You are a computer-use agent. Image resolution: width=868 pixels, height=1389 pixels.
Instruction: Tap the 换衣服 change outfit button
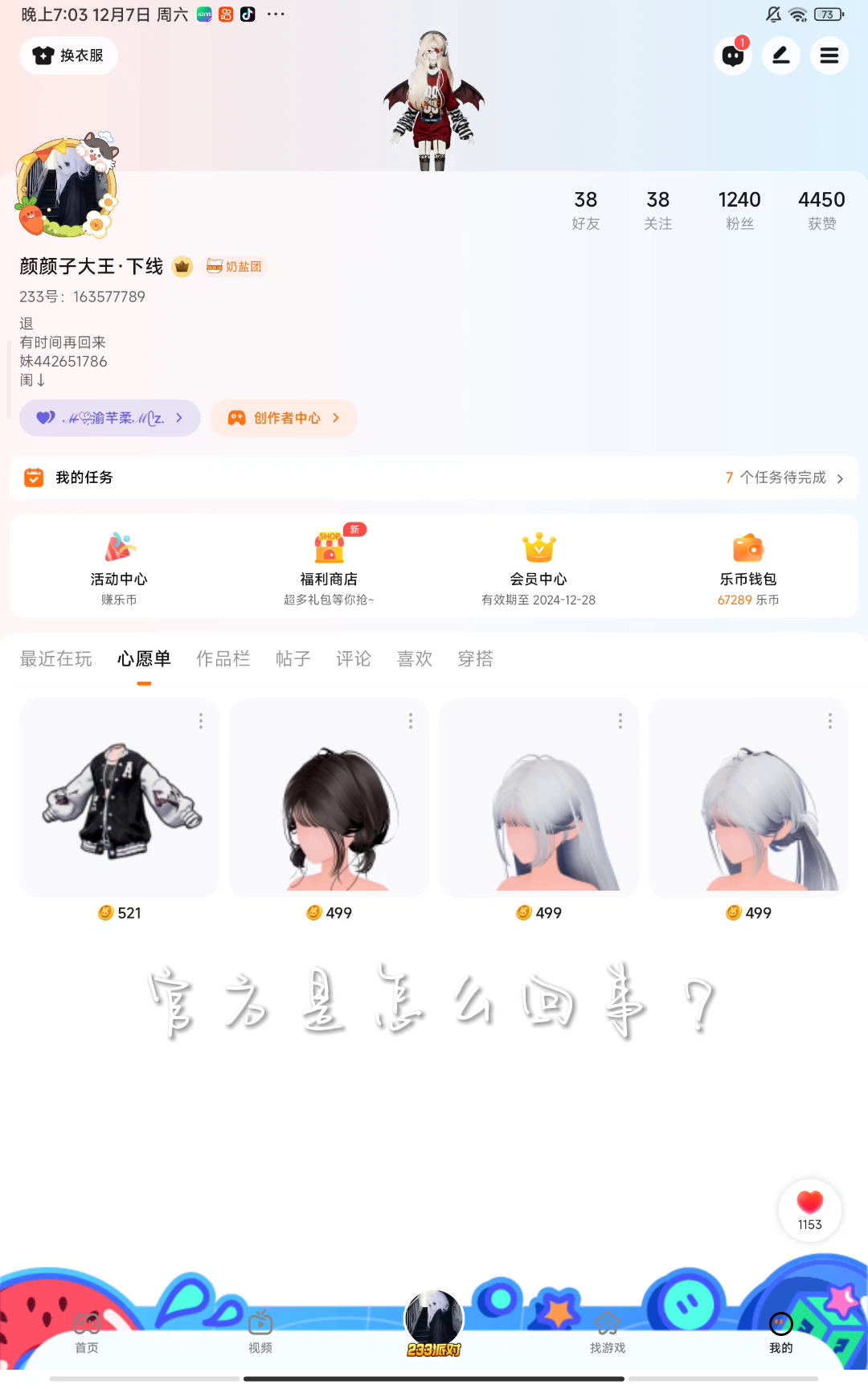click(68, 55)
